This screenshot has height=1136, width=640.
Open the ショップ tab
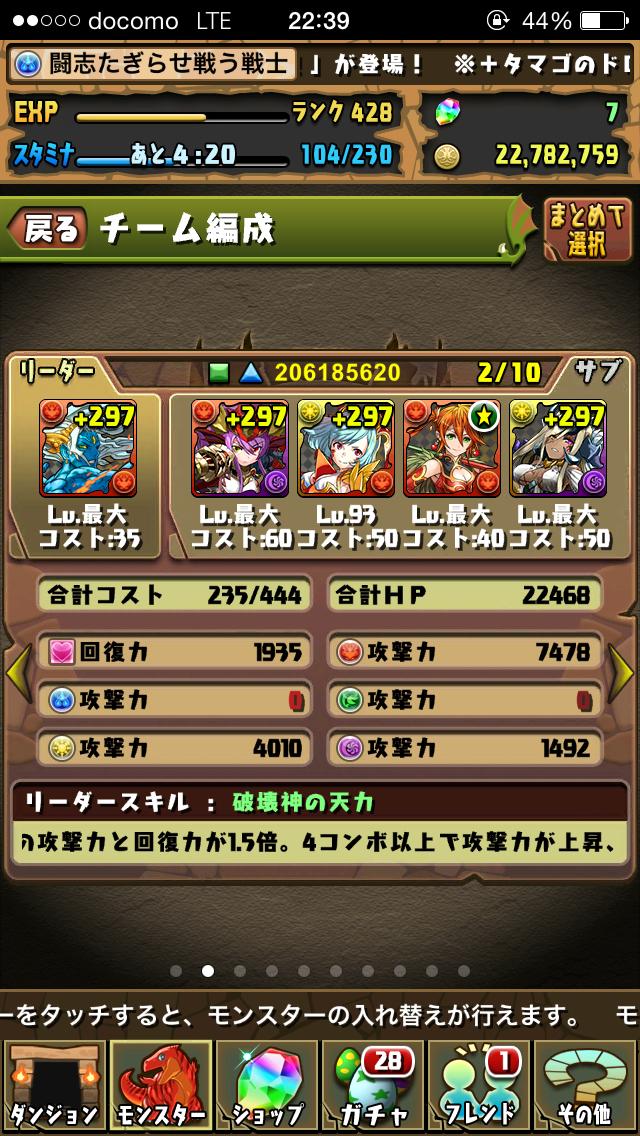point(266,1086)
